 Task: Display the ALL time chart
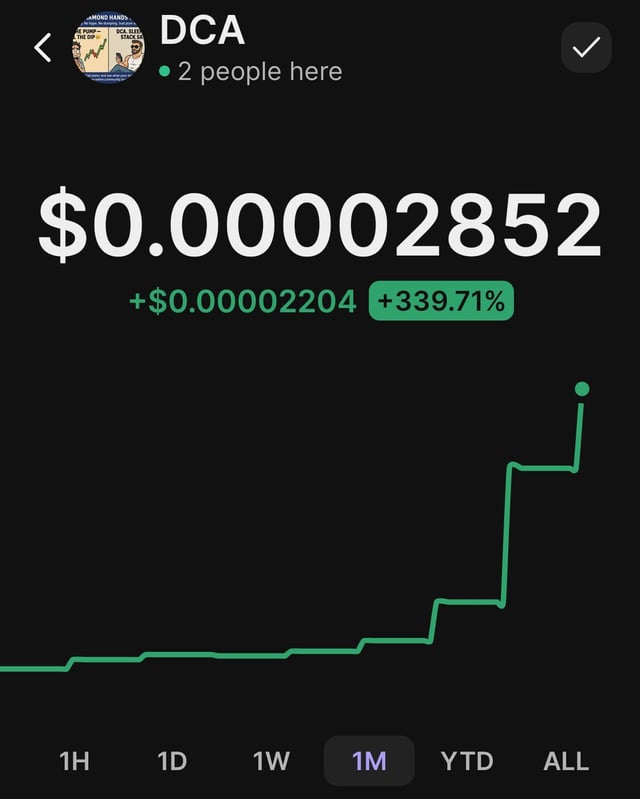pos(565,761)
